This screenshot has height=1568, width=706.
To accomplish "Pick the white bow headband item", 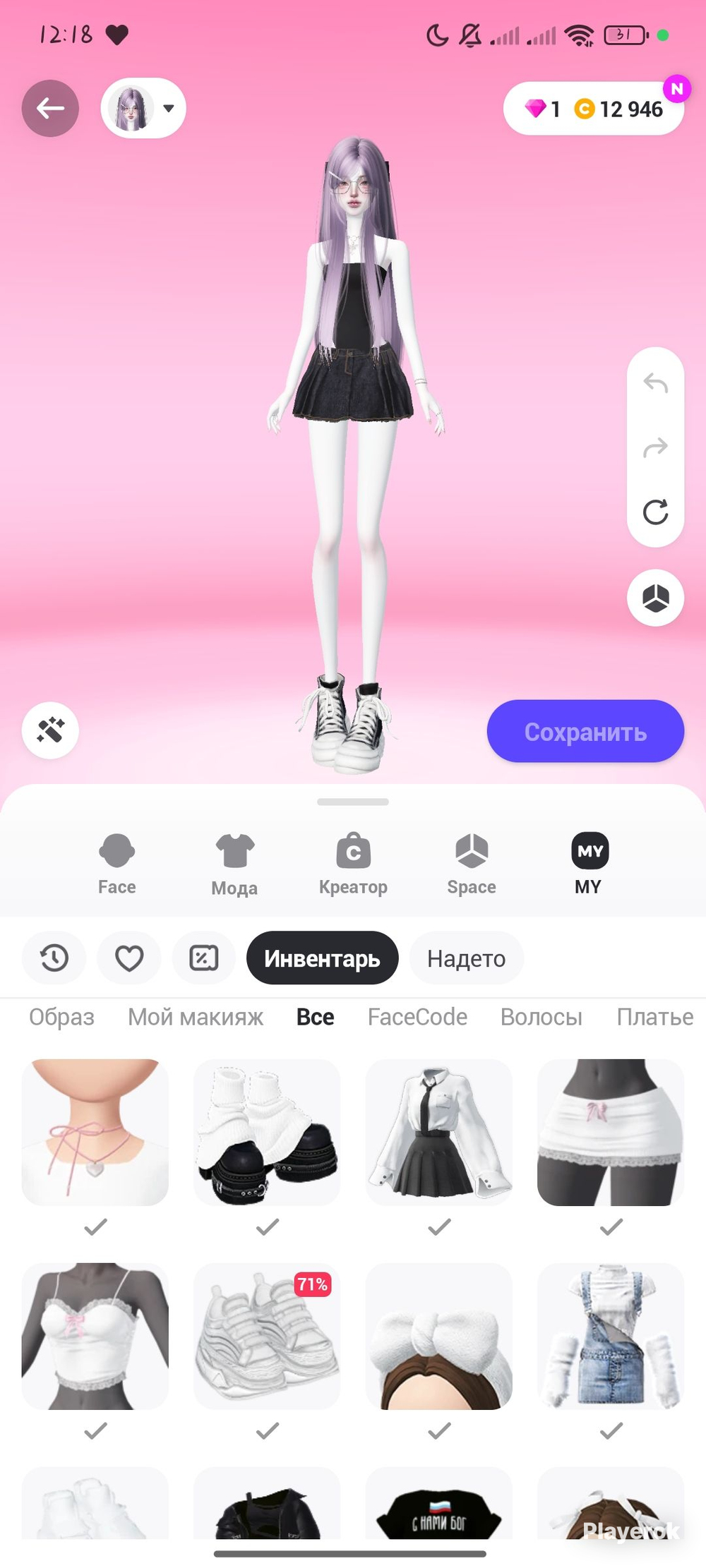I will point(439,1336).
